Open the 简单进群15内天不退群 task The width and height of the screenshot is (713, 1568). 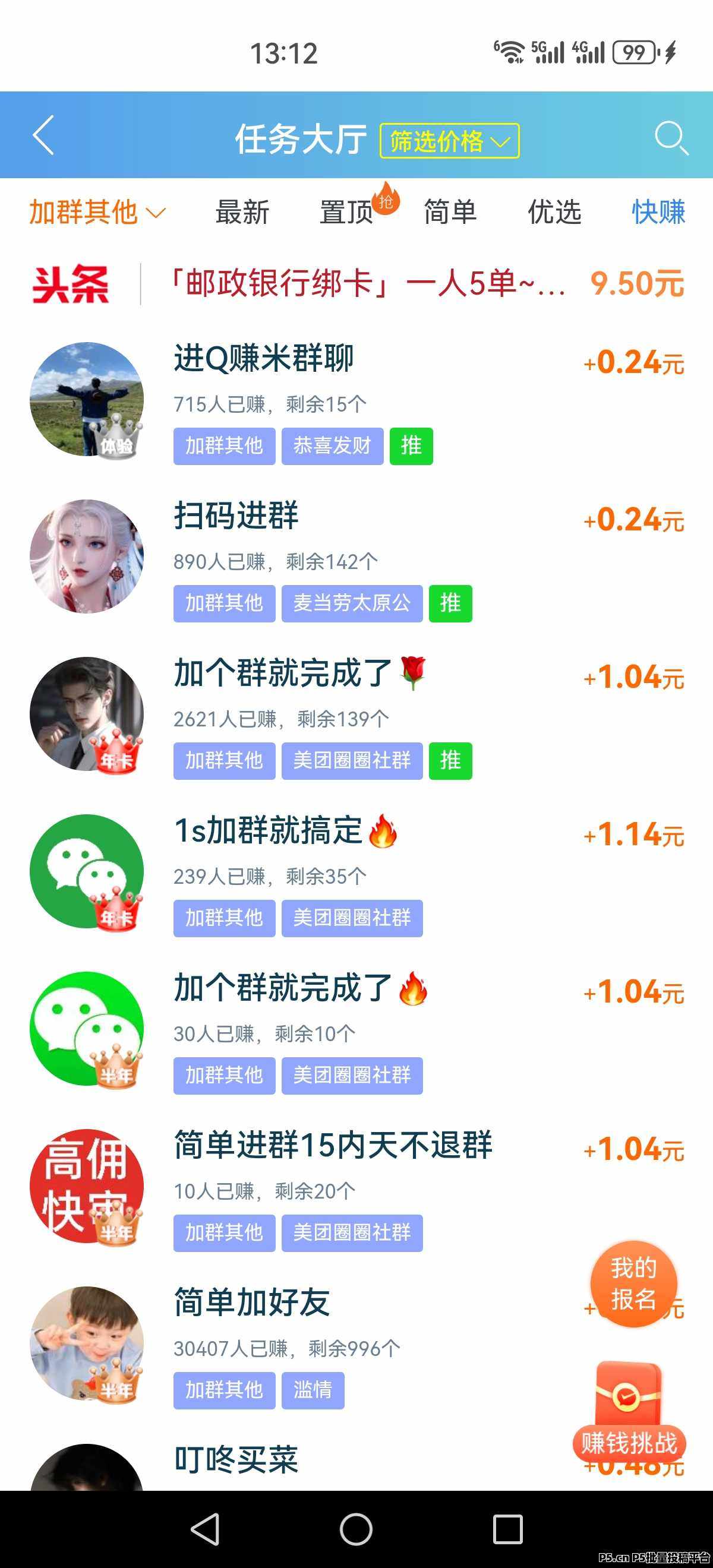point(333,1145)
